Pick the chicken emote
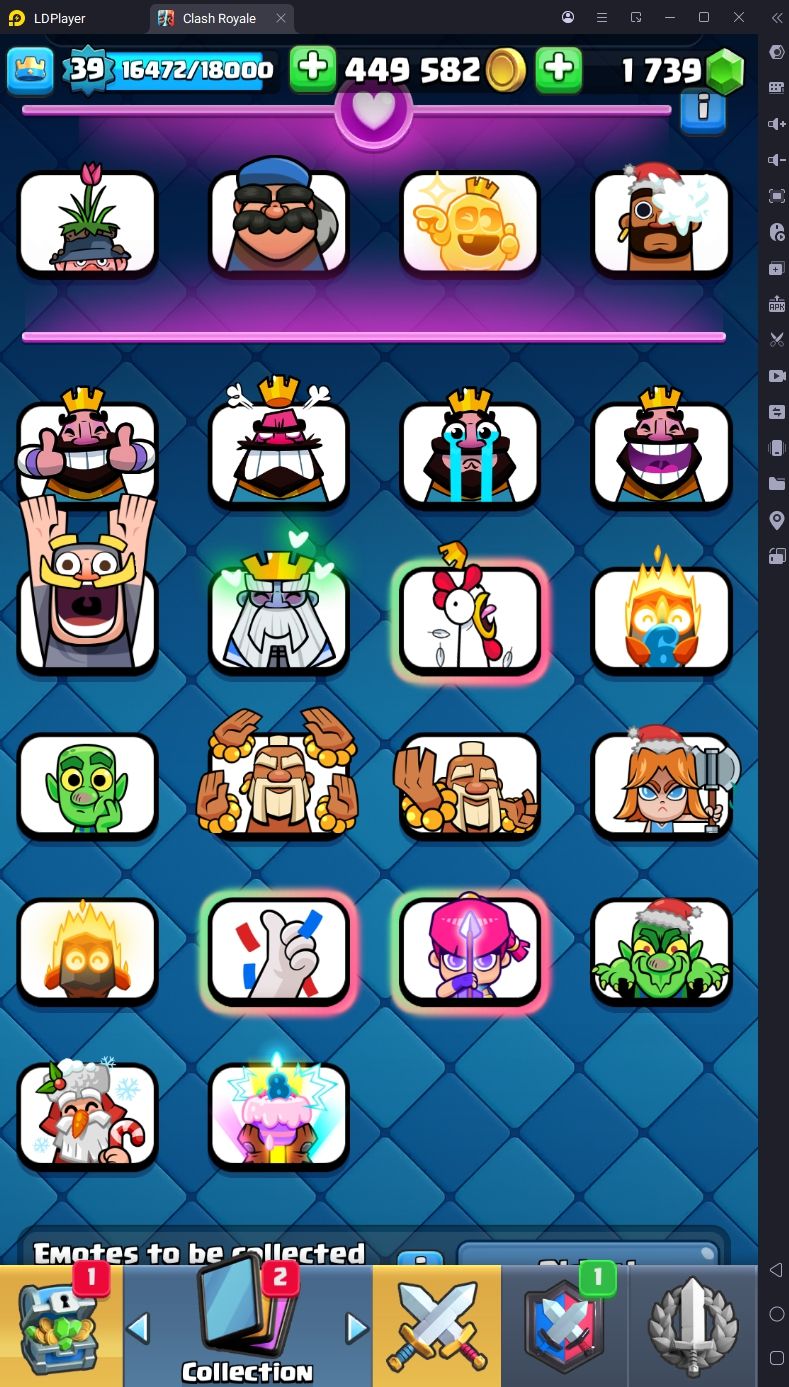Screen dimensions: 789x1387 (470, 615)
